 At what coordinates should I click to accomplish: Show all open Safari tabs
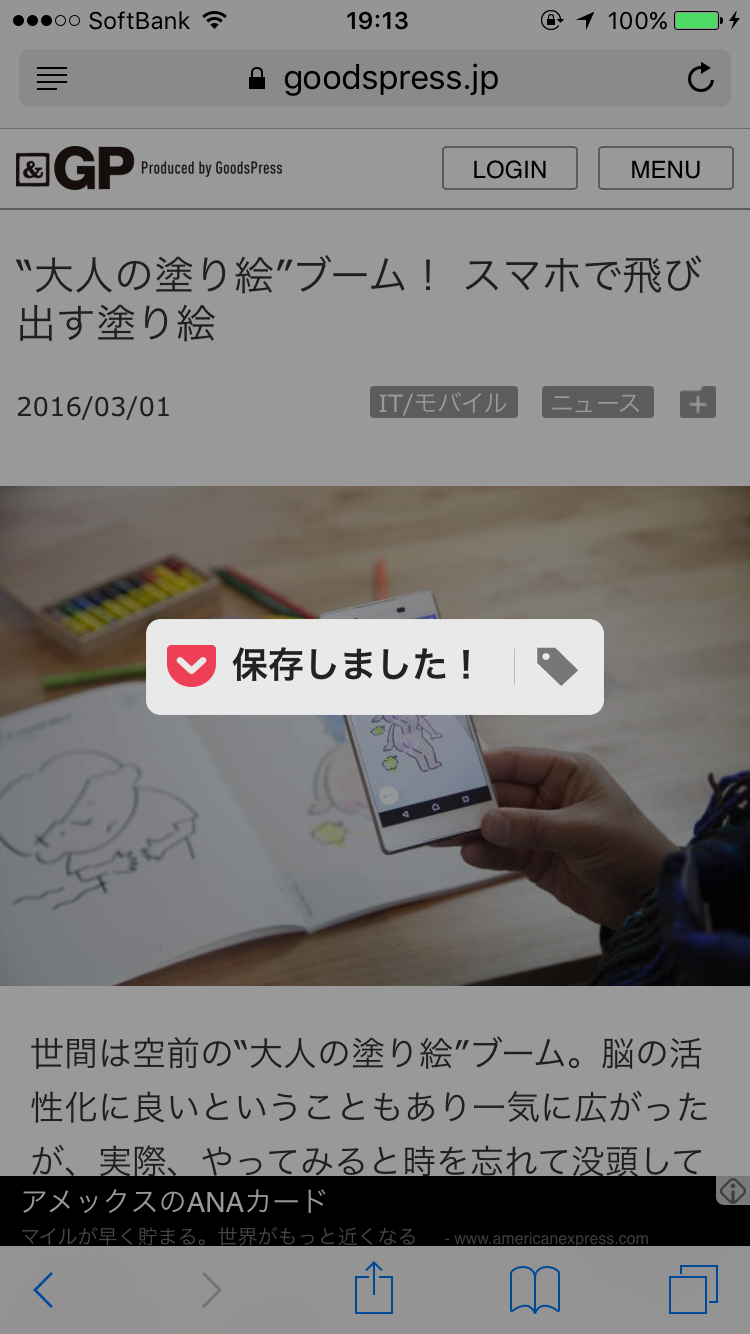coord(693,1290)
